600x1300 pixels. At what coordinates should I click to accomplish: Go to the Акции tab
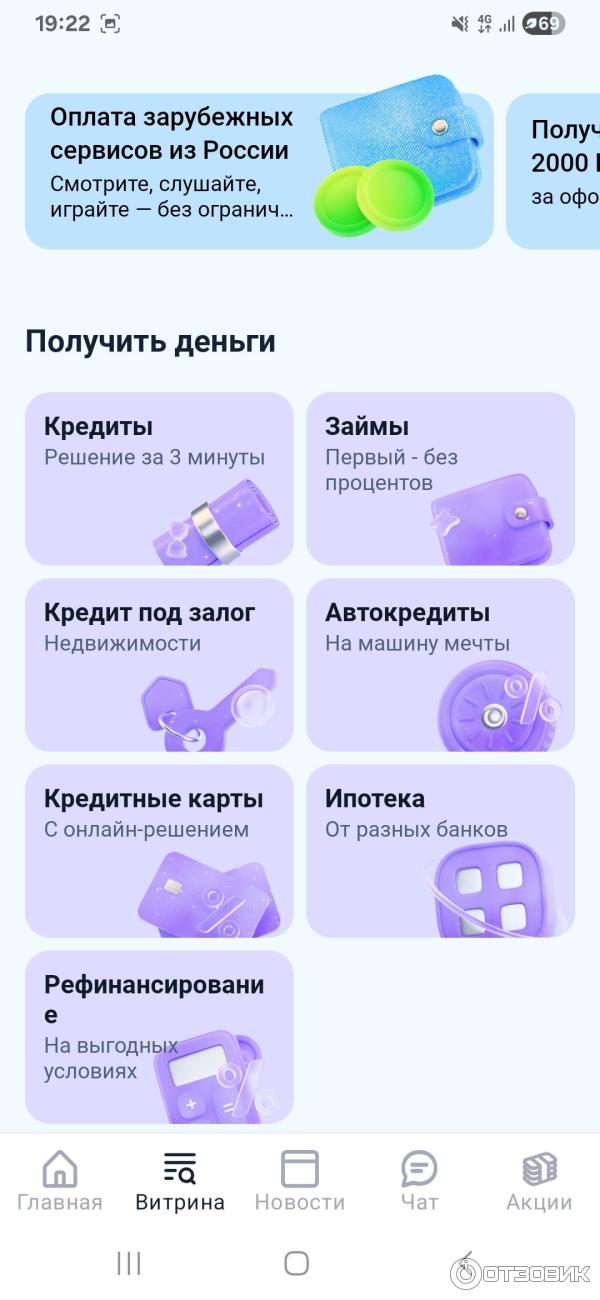click(539, 1181)
